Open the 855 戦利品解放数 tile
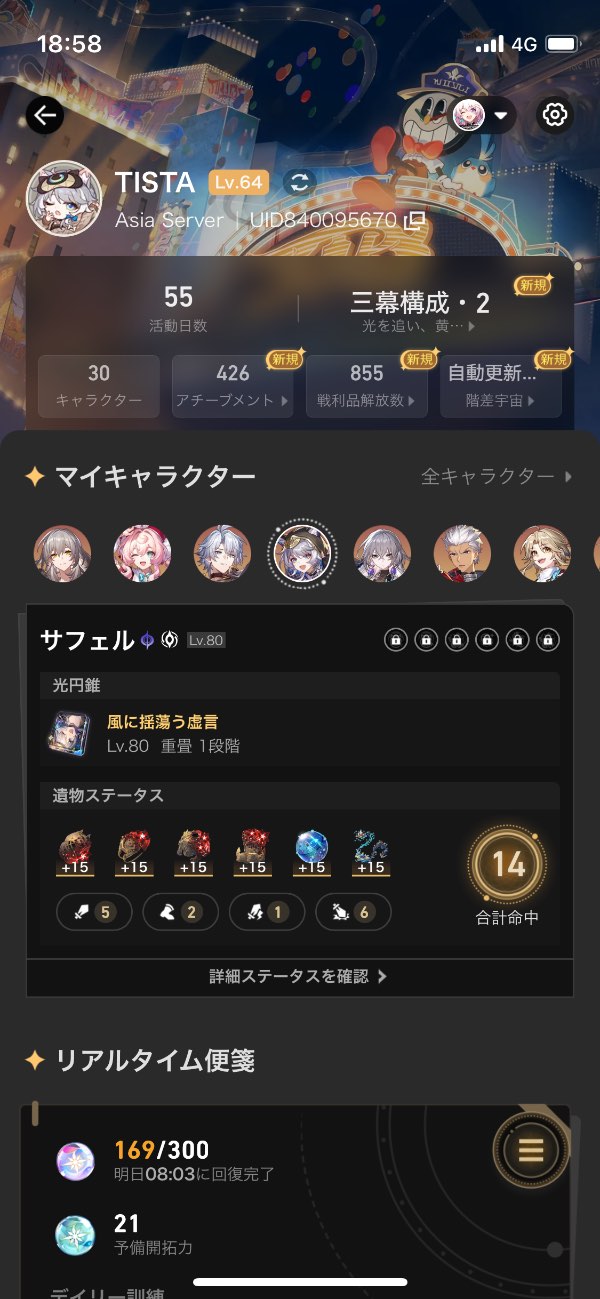This screenshot has width=600, height=1299. 367,386
